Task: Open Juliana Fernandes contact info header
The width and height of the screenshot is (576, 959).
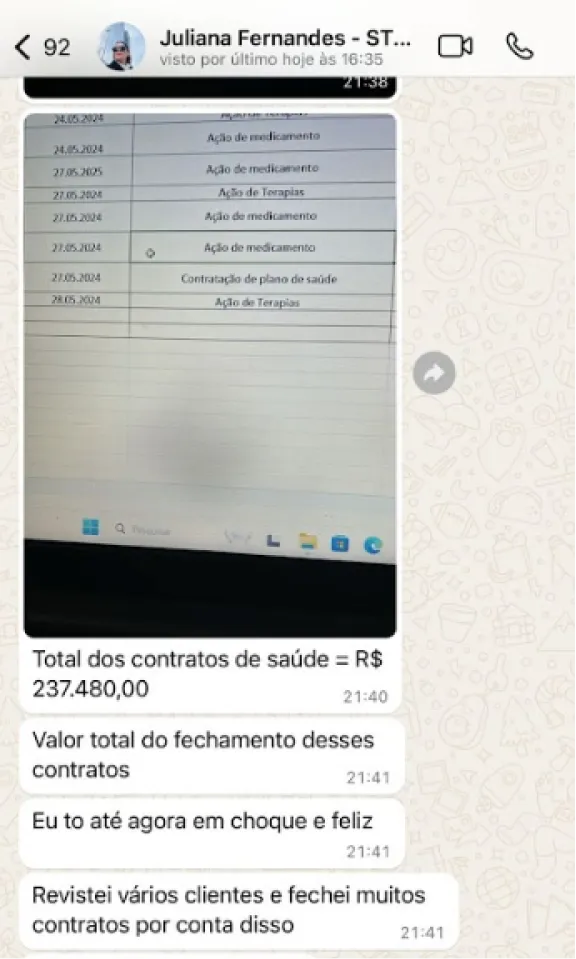Action: [x=285, y=48]
